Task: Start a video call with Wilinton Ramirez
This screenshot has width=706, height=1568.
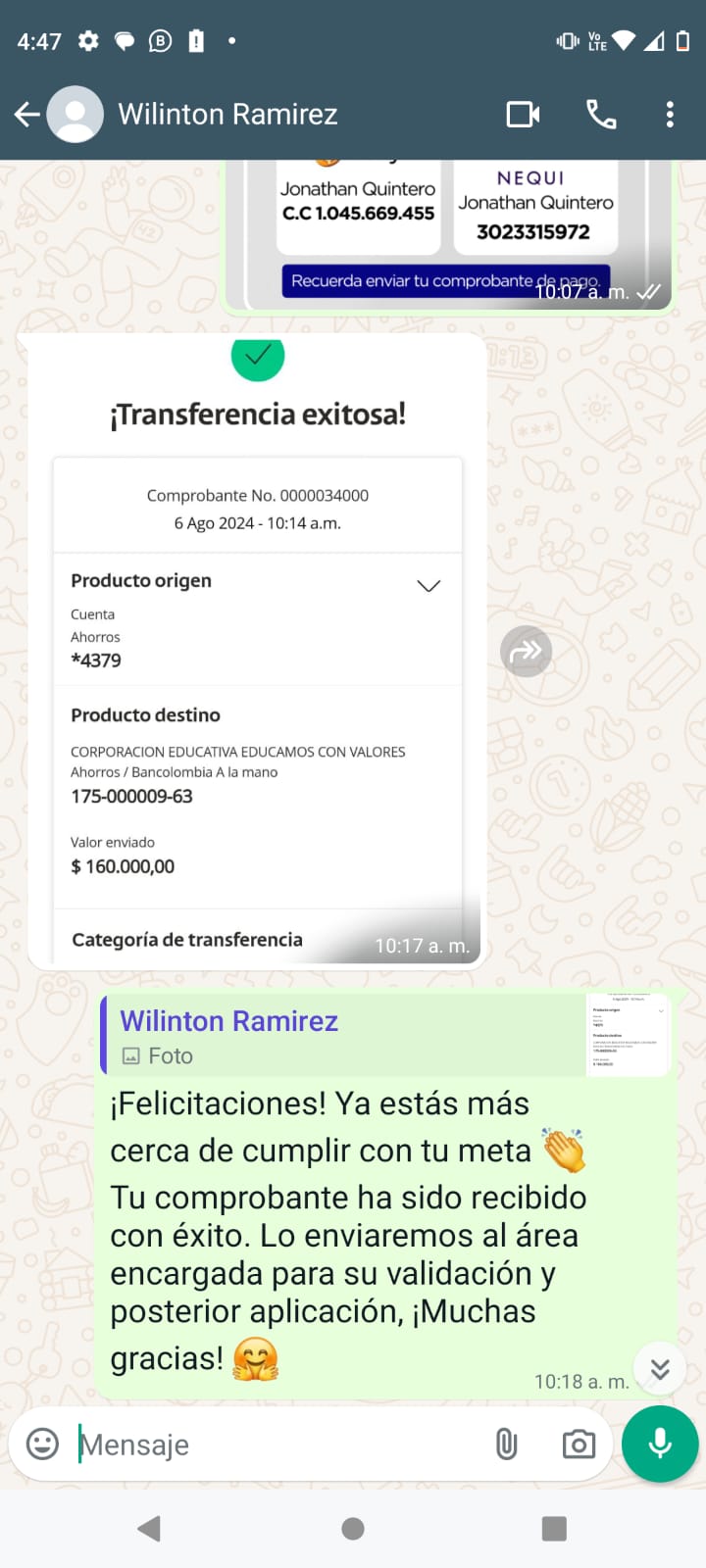Action: pyautogui.click(x=523, y=115)
